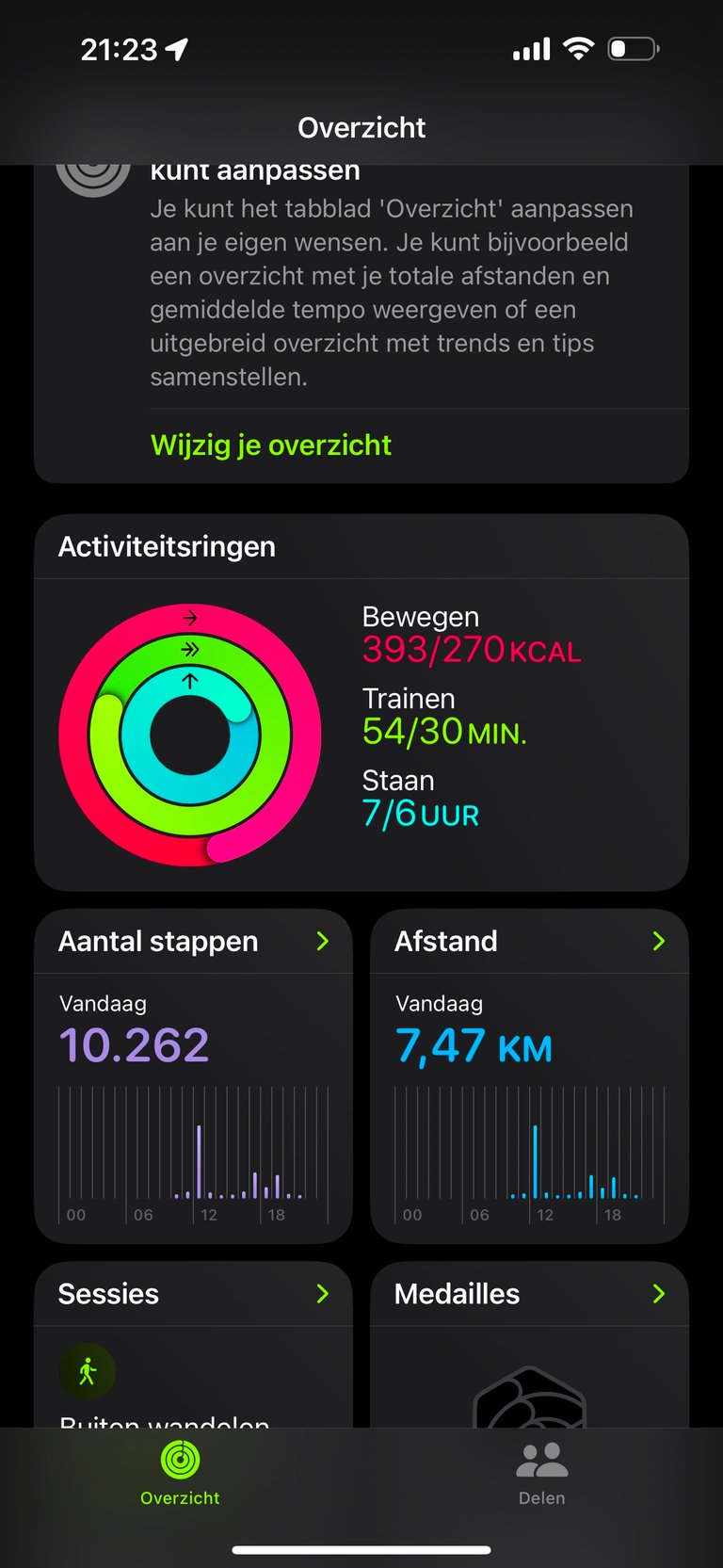
Task: Open the Sessies card
Action: point(193,1345)
